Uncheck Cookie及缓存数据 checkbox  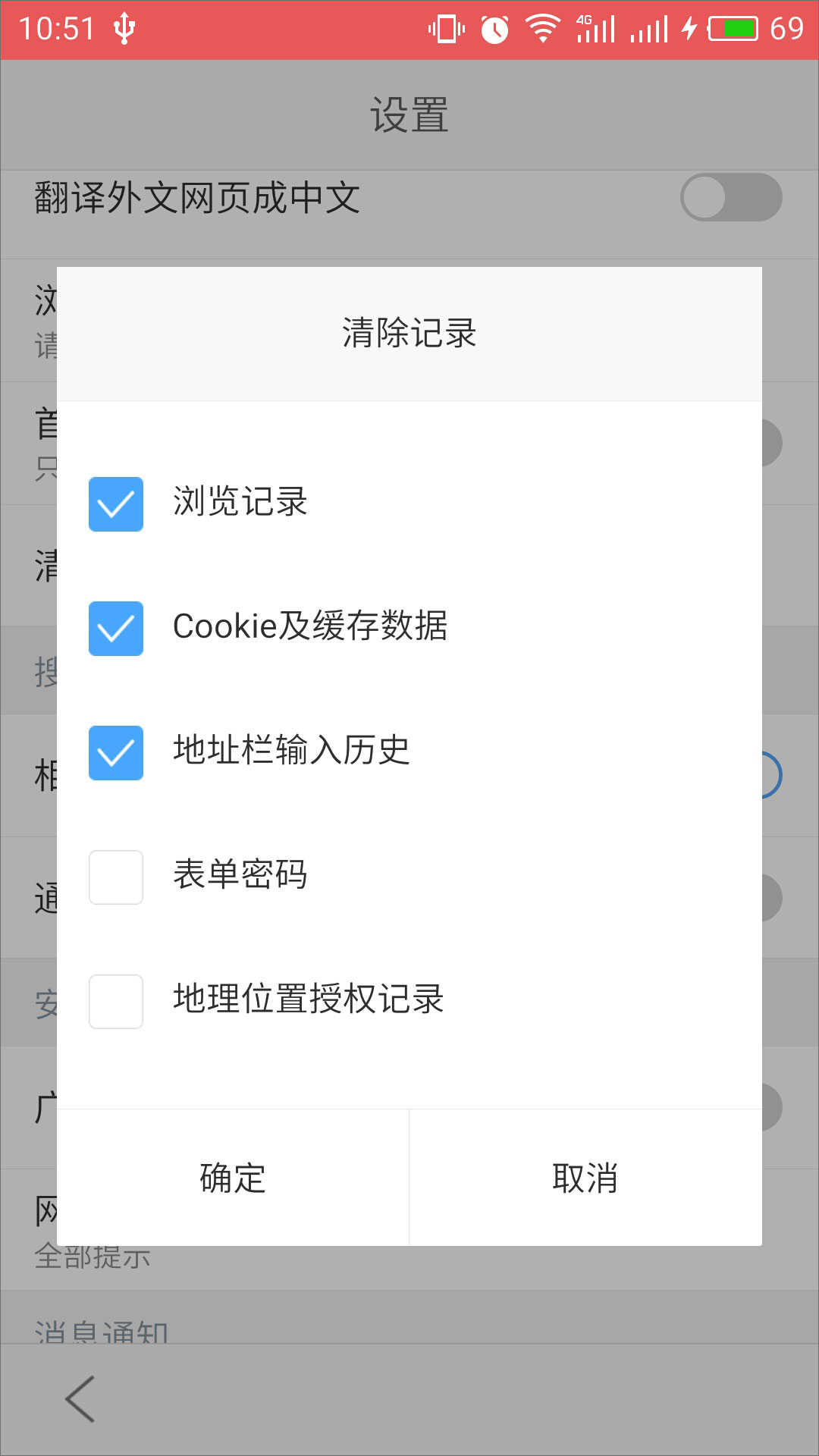tap(116, 629)
